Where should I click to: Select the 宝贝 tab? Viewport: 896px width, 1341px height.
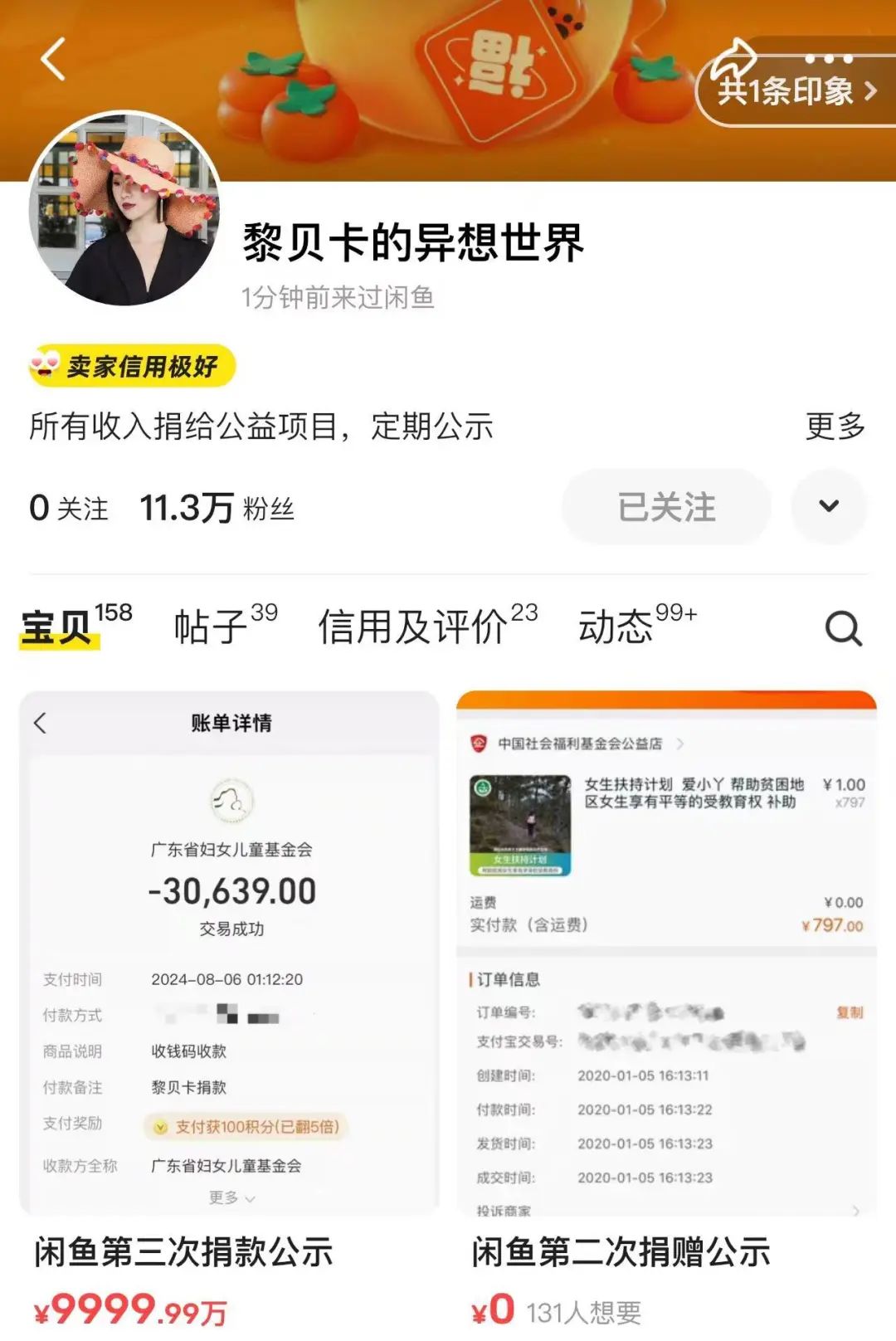point(75,626)
